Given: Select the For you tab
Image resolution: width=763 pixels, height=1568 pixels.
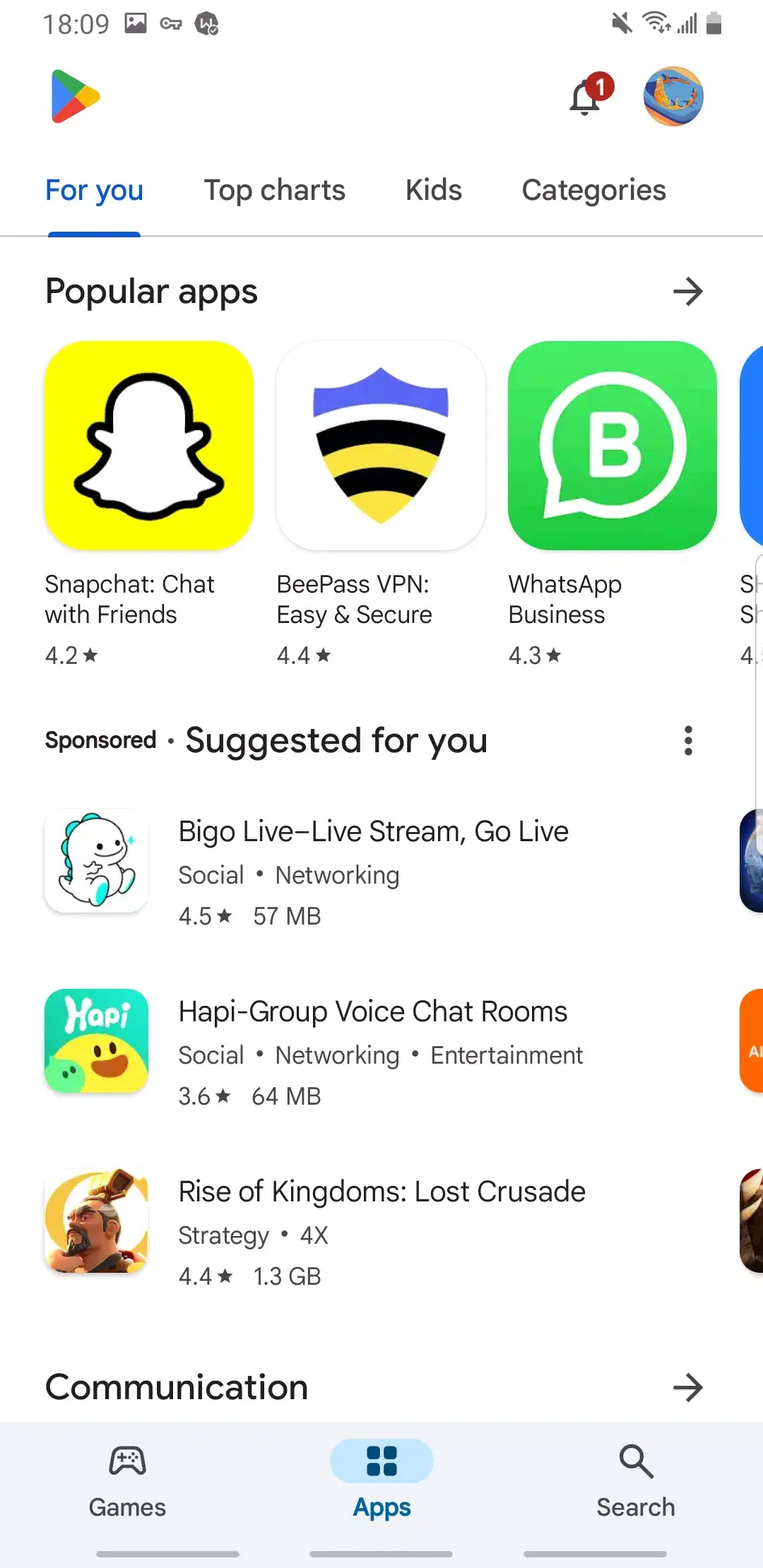Looking at the screenshot, I should pyautogui.click(x=94, y=190).
